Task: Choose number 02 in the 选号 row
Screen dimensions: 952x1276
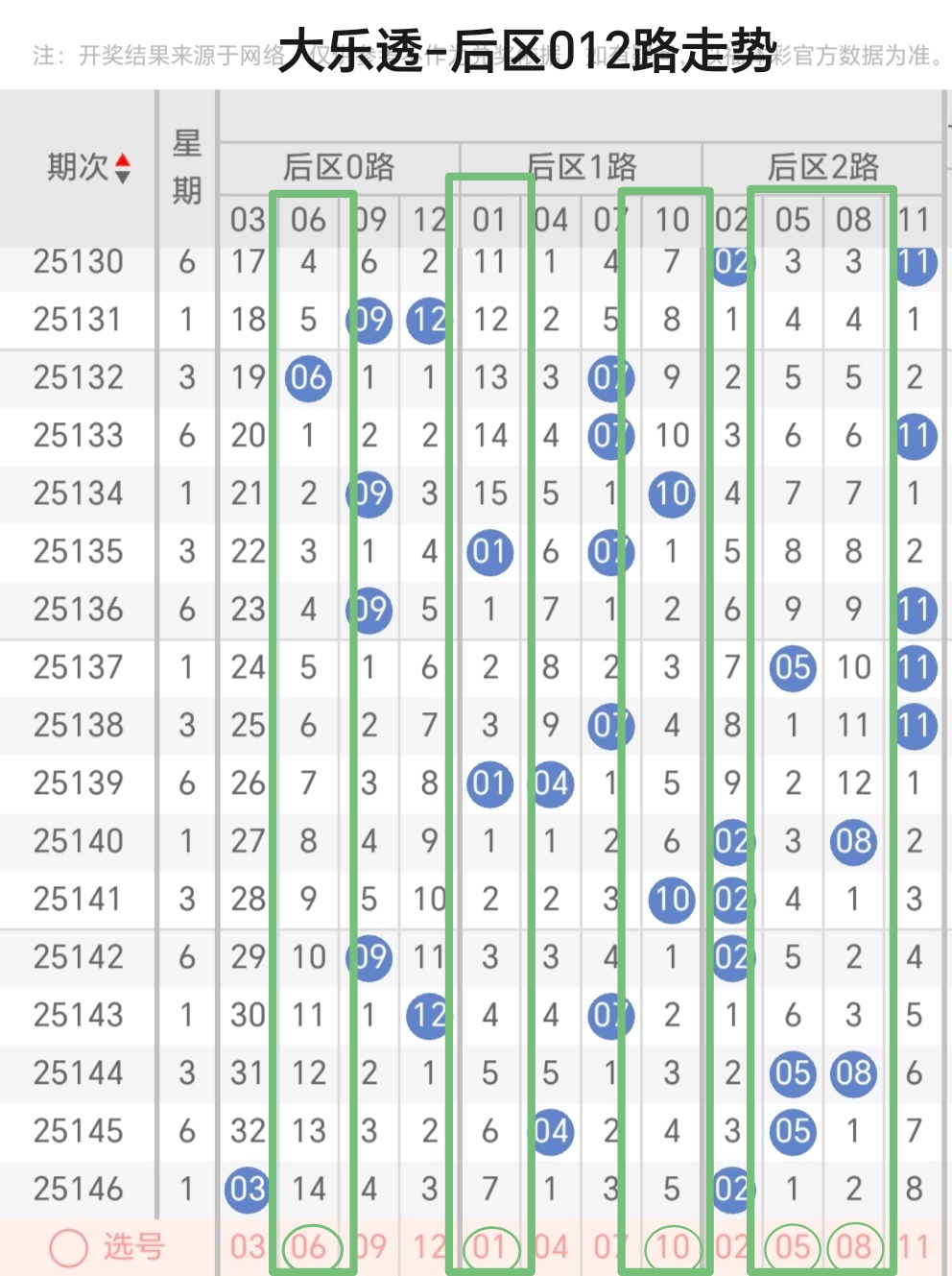Action: click(731, 1247)
